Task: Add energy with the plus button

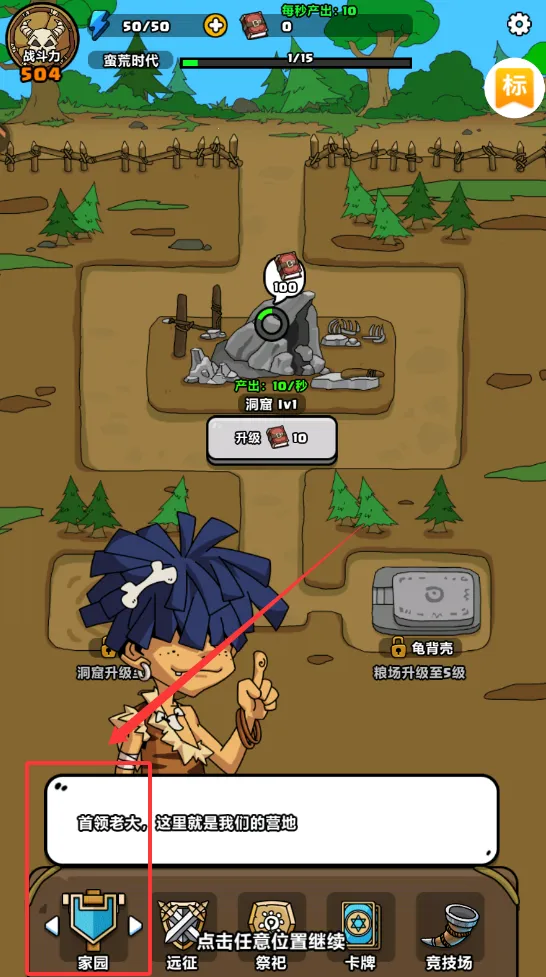Action: pos(216,26)
